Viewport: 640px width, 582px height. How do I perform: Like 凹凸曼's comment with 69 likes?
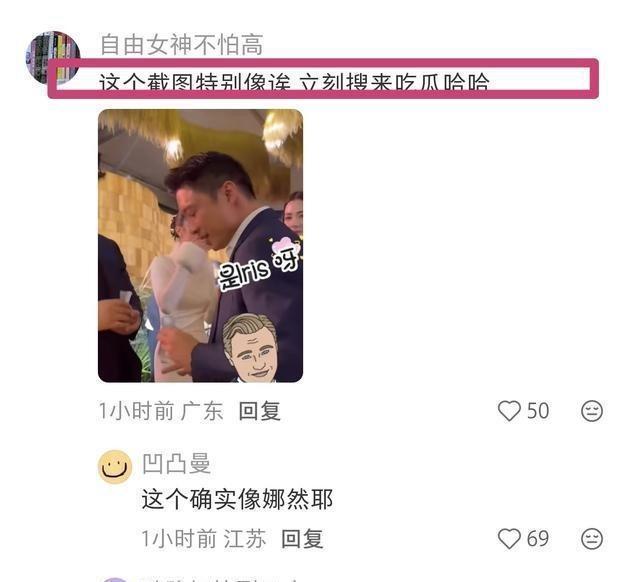[x=510, y=539]
